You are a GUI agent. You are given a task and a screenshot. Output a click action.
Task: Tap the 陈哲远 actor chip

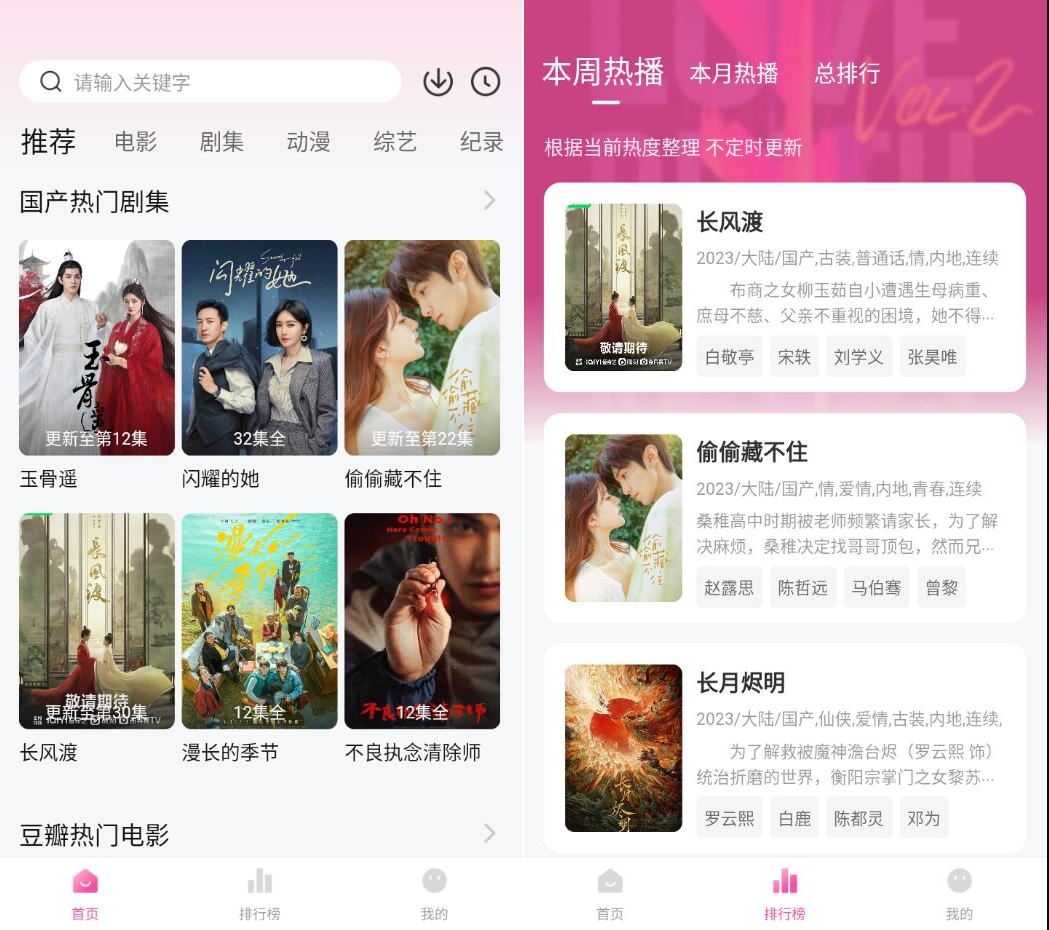click(803, 588)
